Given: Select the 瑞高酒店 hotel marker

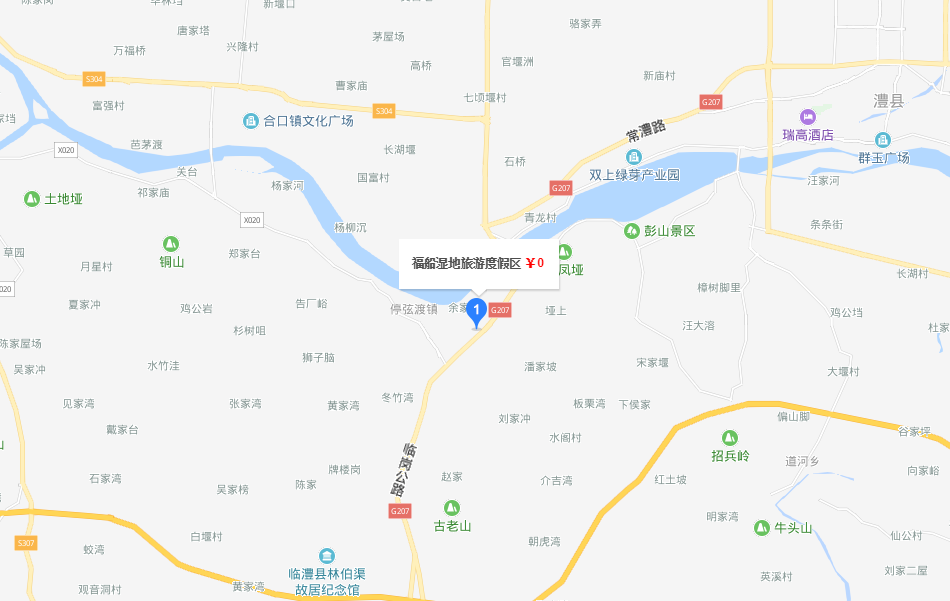Looking at the screenshot, I should (x=808, y=118).
